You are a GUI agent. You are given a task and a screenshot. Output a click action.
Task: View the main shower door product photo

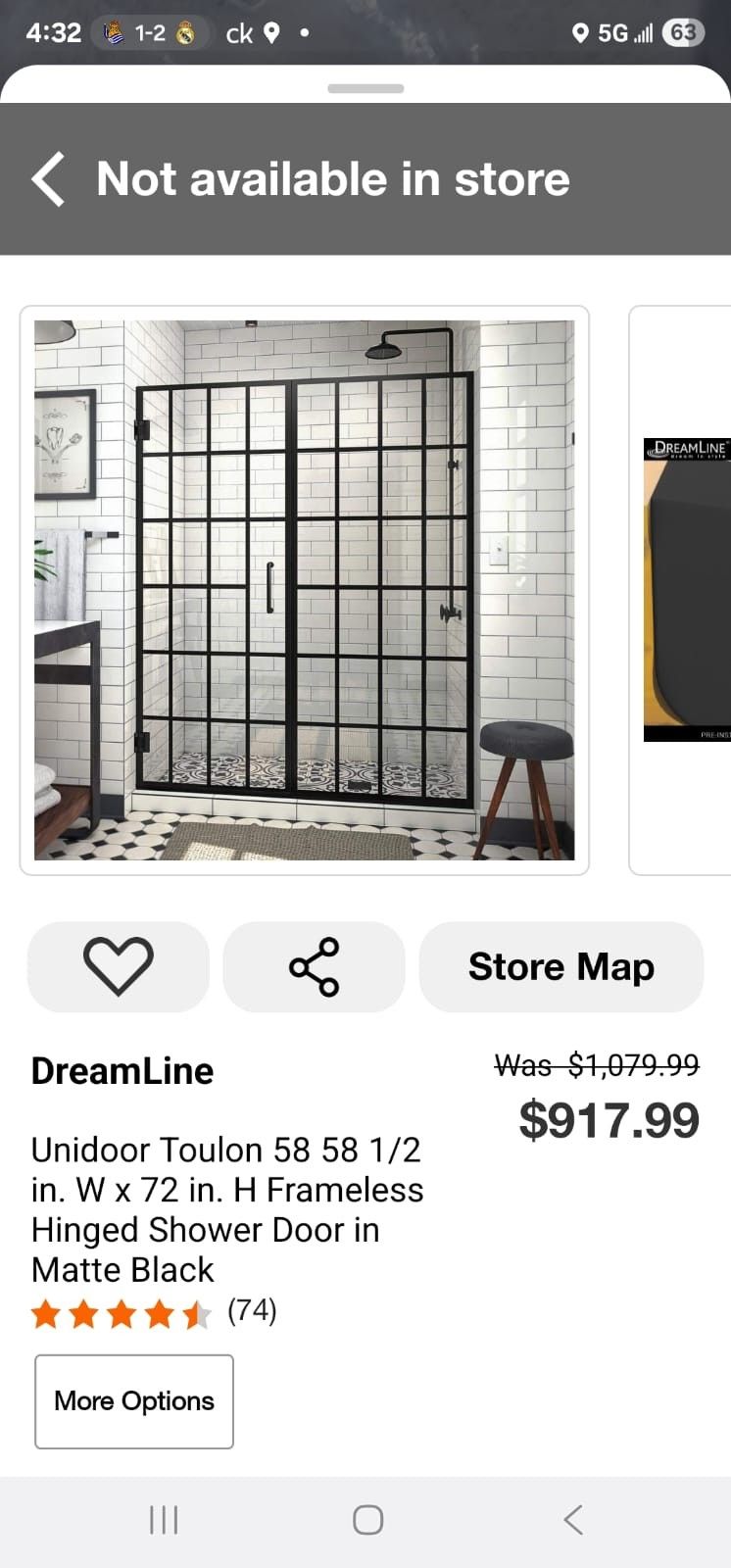point(305,590)
